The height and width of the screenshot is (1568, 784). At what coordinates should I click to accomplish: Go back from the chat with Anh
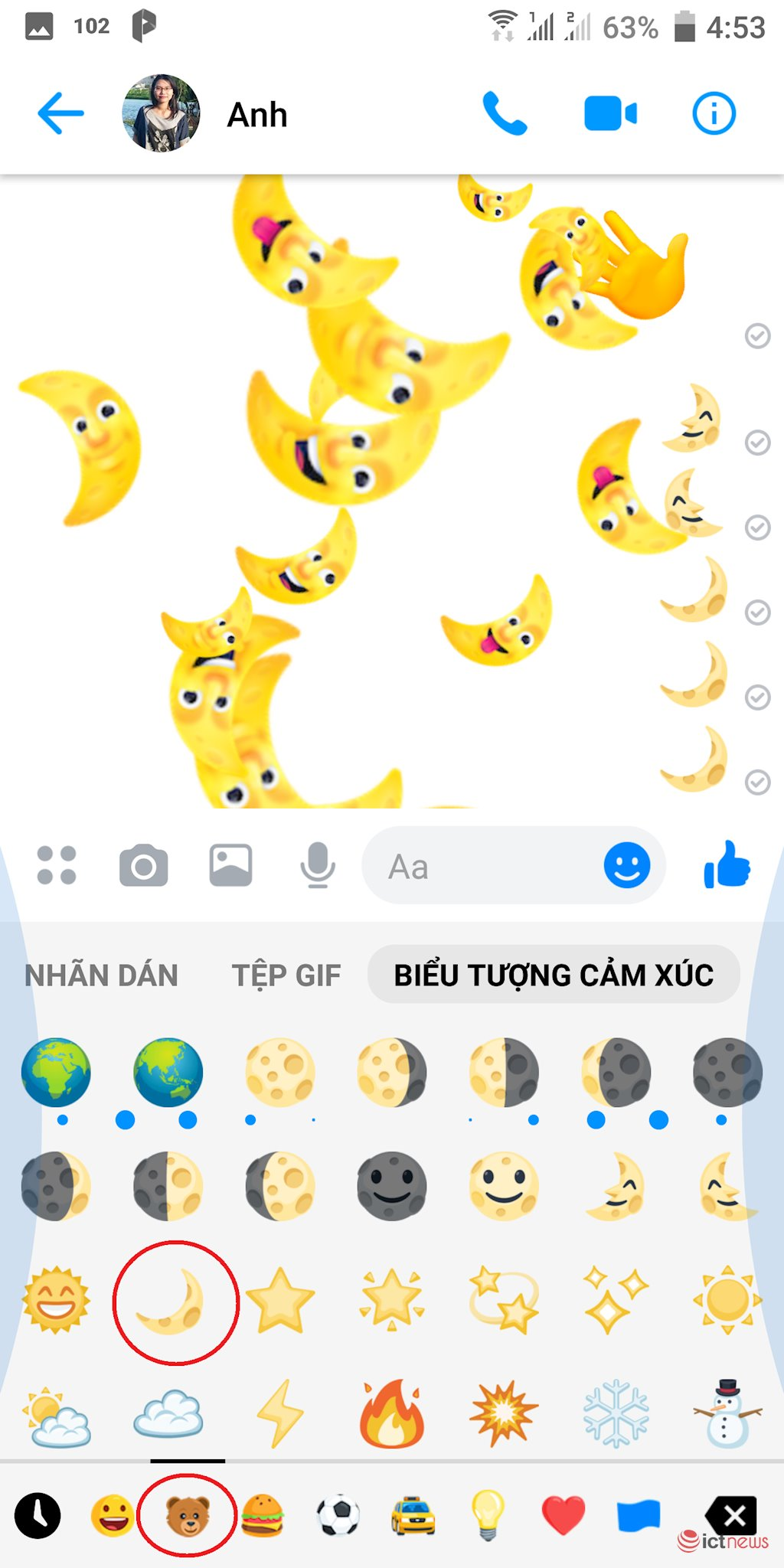tap(60, 113)
